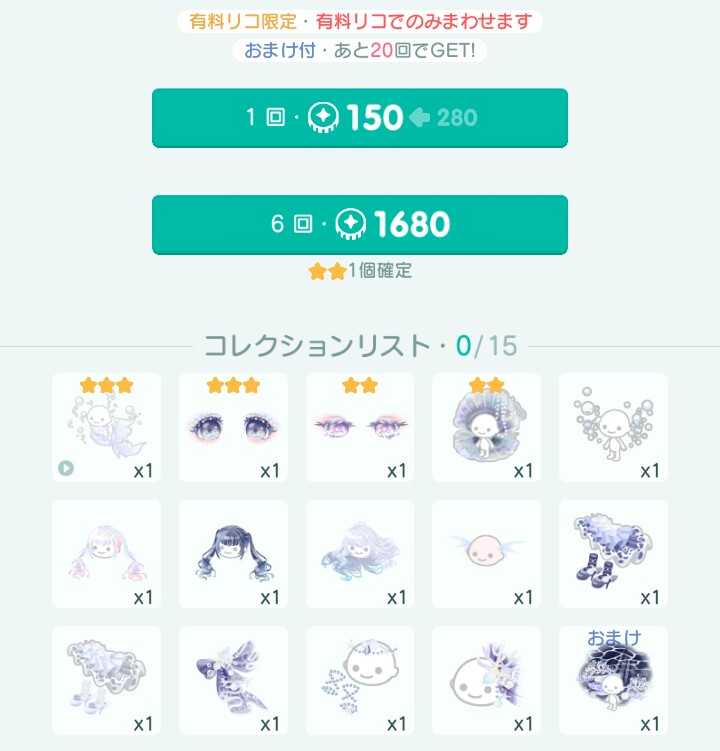720x751 pixels.
Task: Open the three-star mermaid item with play icon
Action: pos(106,428)
